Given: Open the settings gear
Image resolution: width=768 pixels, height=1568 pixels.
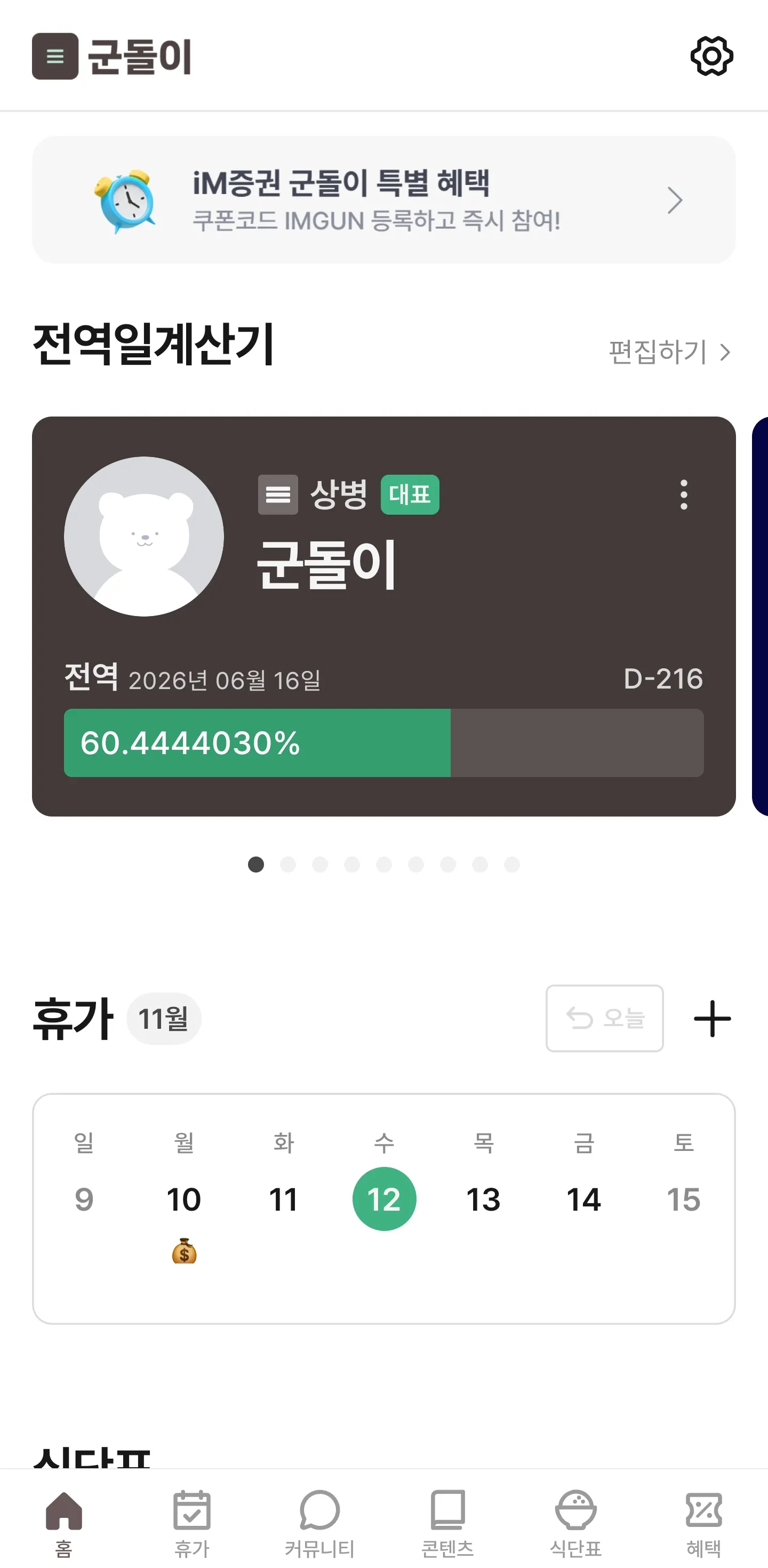Looking at the screenshot, I should tap(711, 56).
